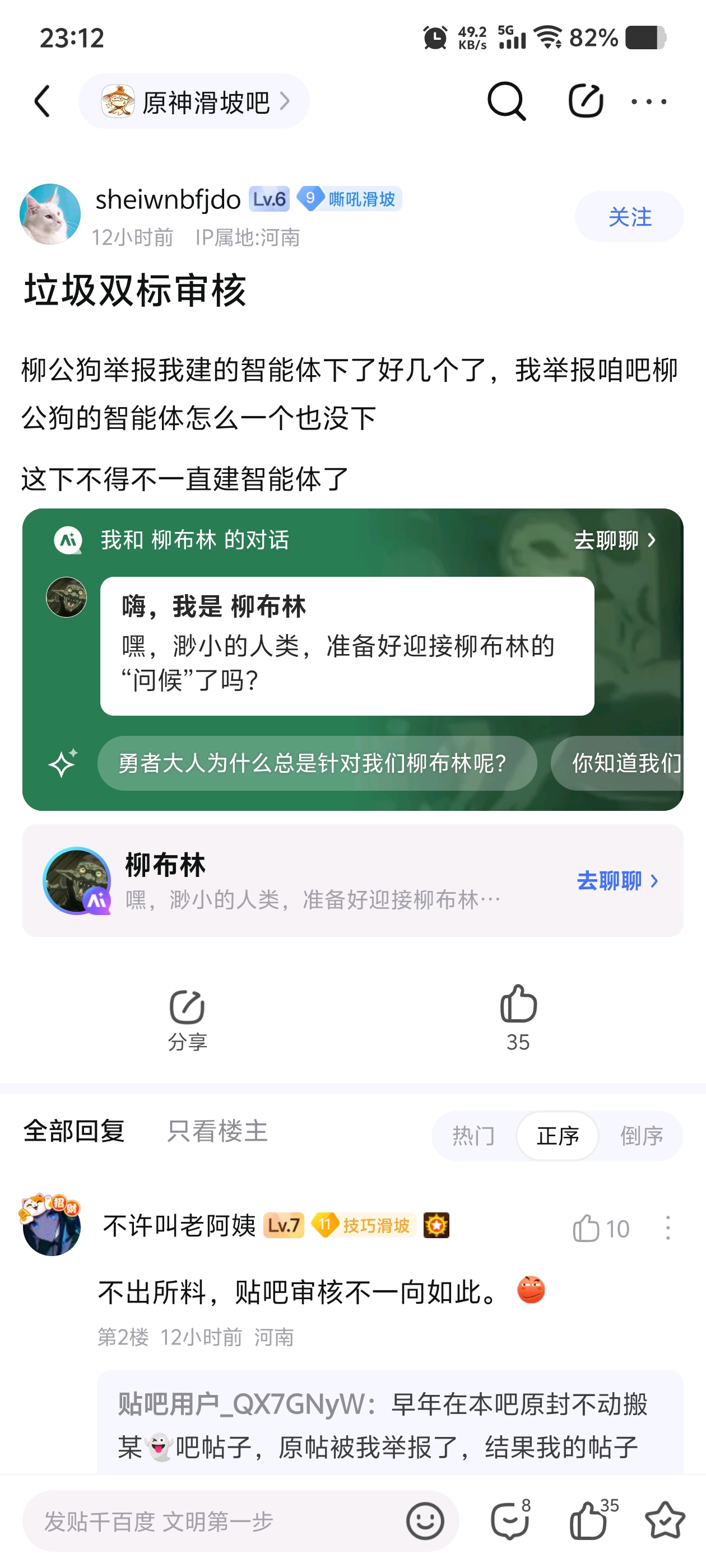Image resolution: width=706 pixels, height=1568 pixels.
Task: Follow user sheiwnbfjdo
Action: click(x=629, y=217)
